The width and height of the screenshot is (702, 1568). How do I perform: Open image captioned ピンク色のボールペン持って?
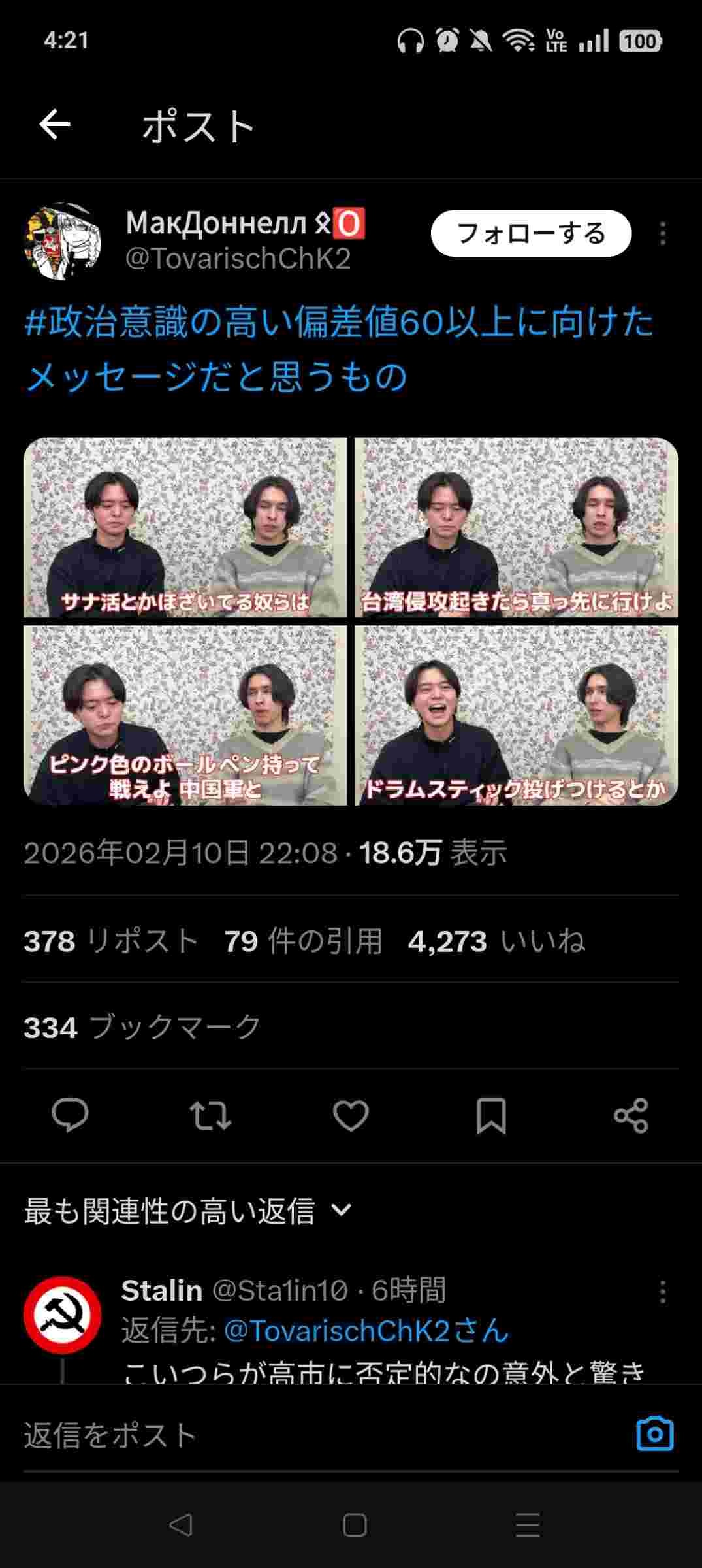click(185, 715)
